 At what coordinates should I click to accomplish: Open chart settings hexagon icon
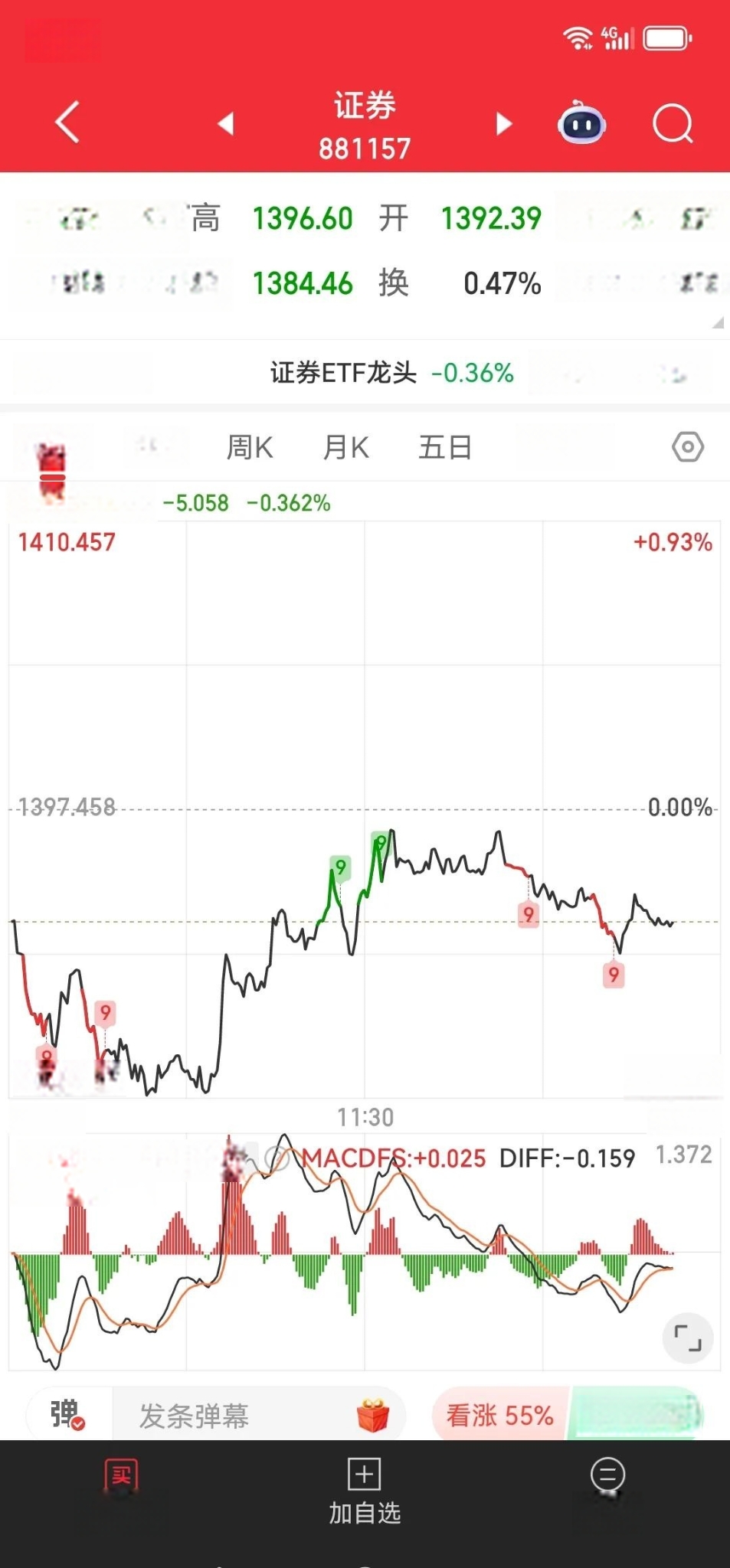pyautogui.click(x=687, y=446)
